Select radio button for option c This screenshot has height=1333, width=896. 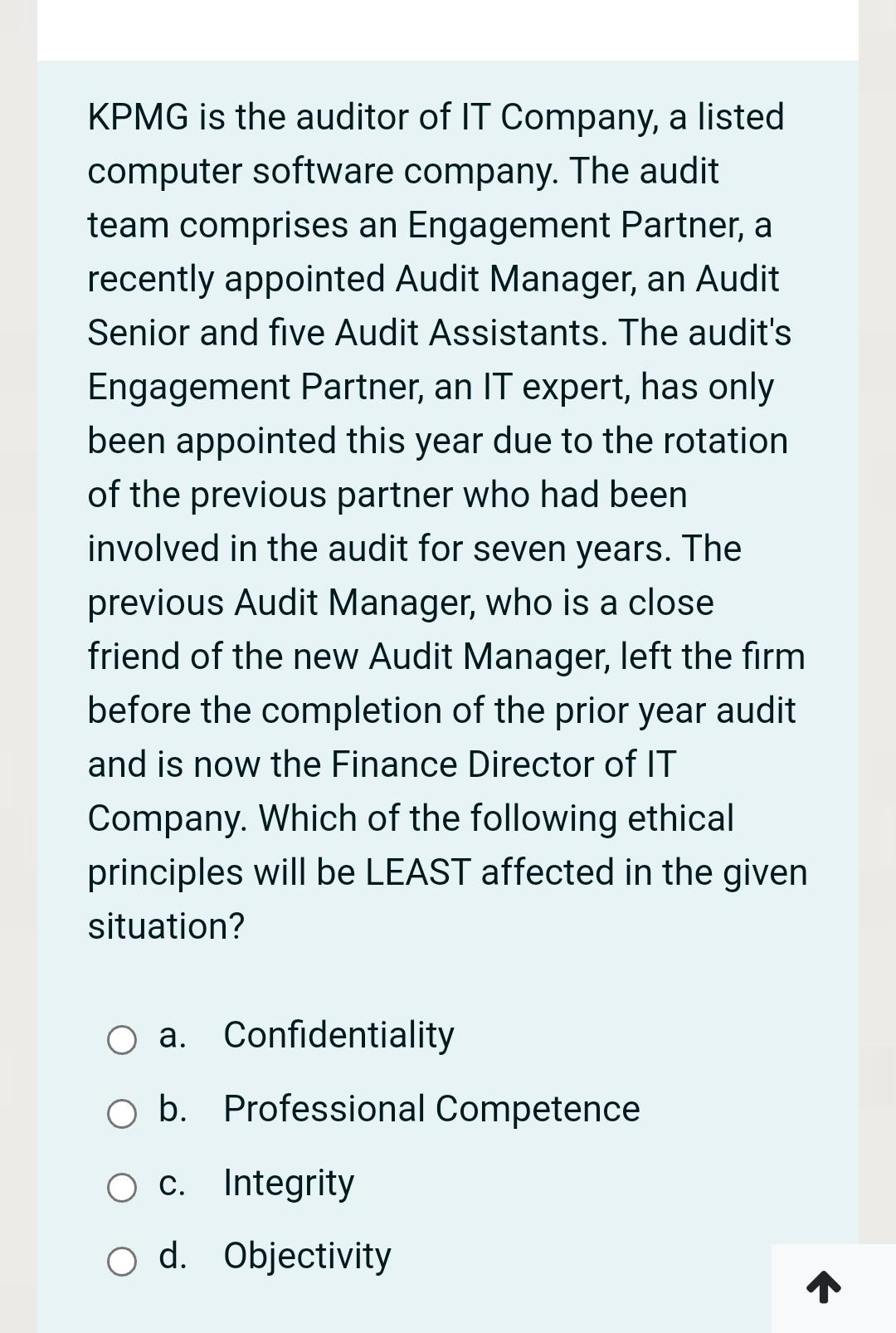tap(121, 1189)
